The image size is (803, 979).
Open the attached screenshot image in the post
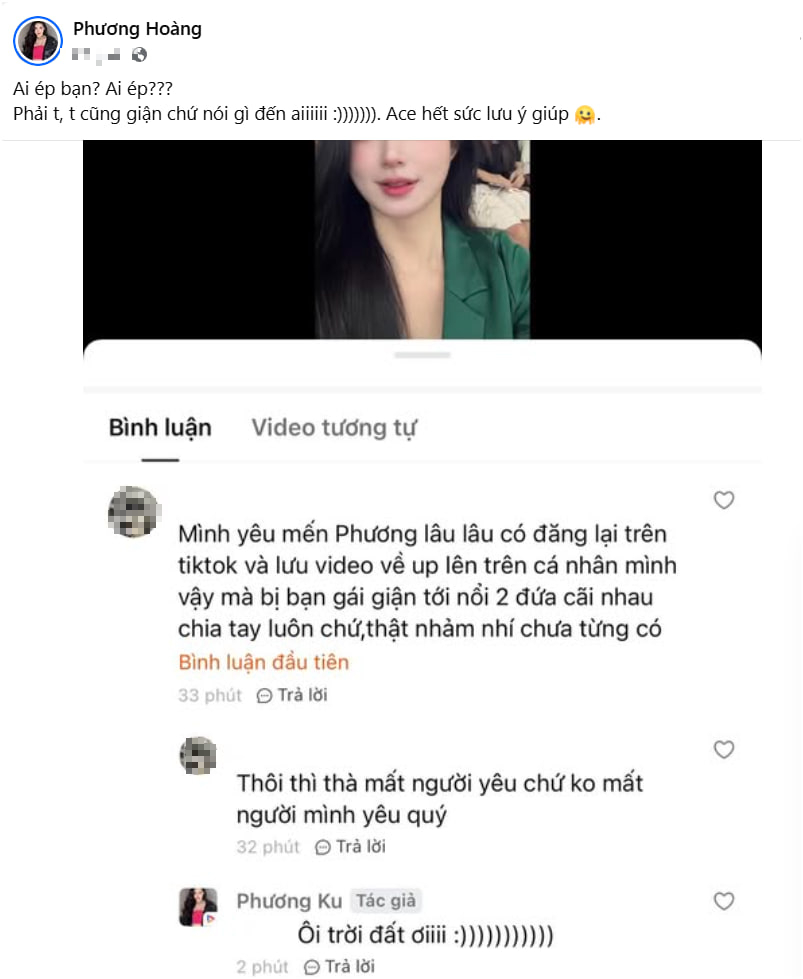(x=421, y=560)
